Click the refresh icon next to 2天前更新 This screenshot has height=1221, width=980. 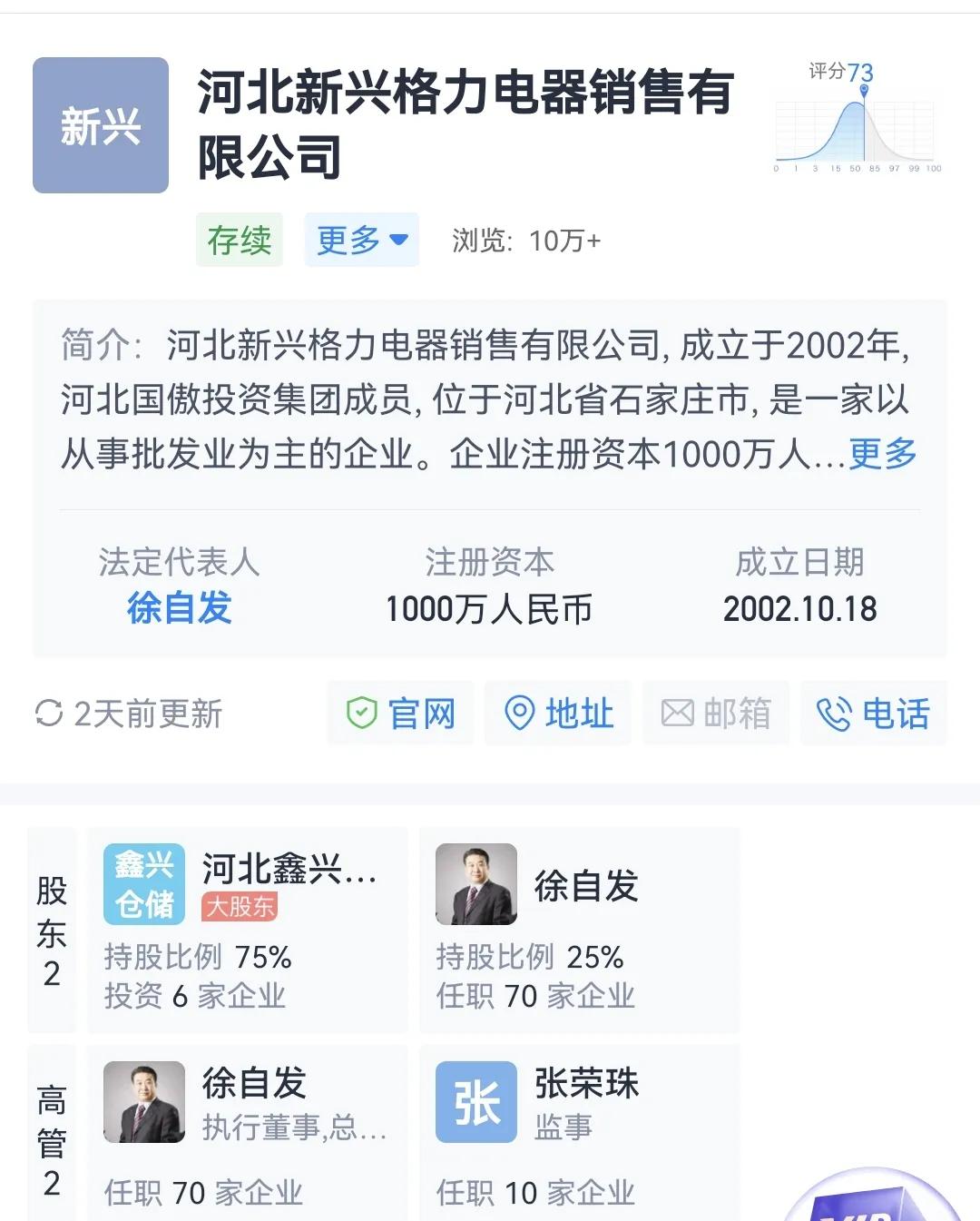pyautogui.click(x=49, y=714)
